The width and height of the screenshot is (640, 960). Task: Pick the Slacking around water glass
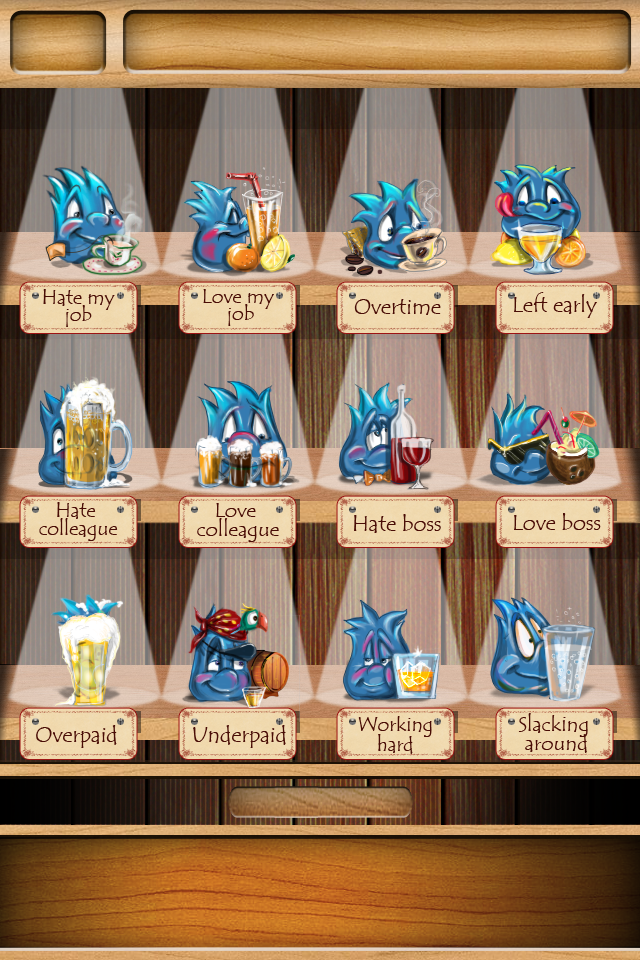coord(545,652)
